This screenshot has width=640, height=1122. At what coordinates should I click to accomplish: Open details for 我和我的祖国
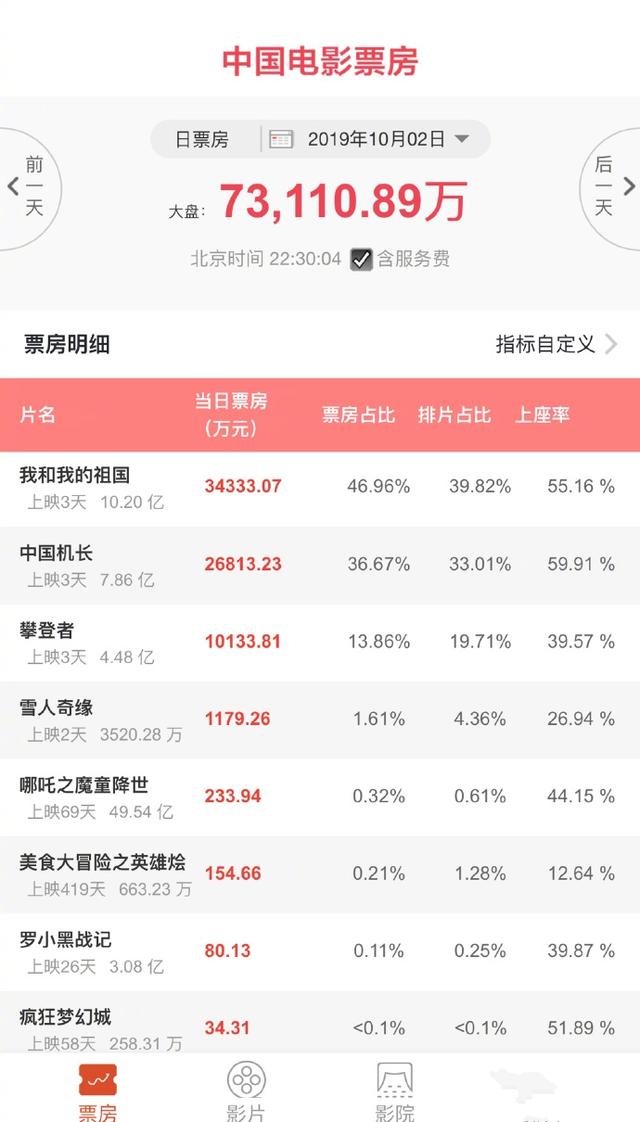pos(320,487)
